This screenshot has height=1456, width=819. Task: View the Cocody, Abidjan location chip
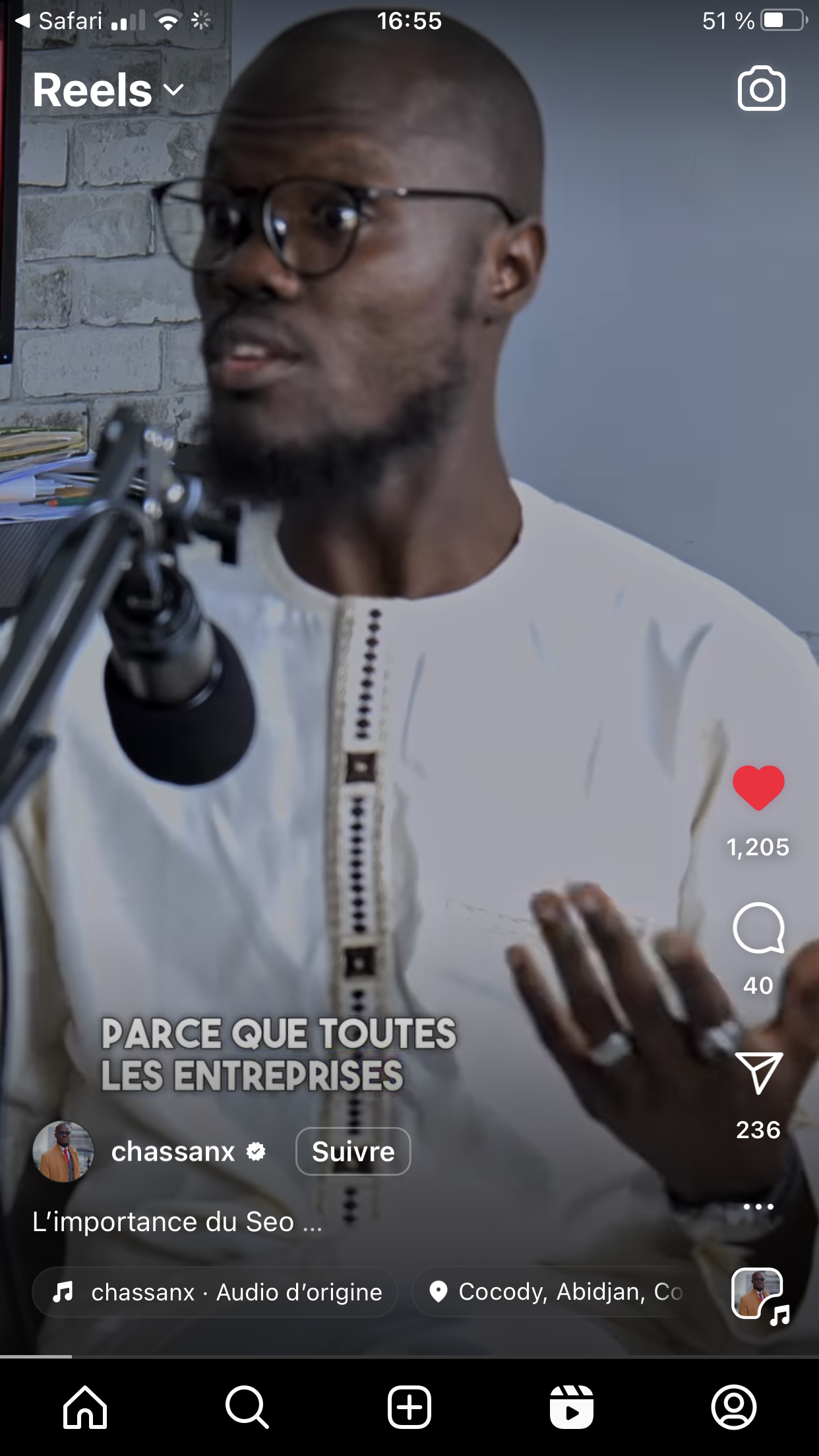point(557,1292)
